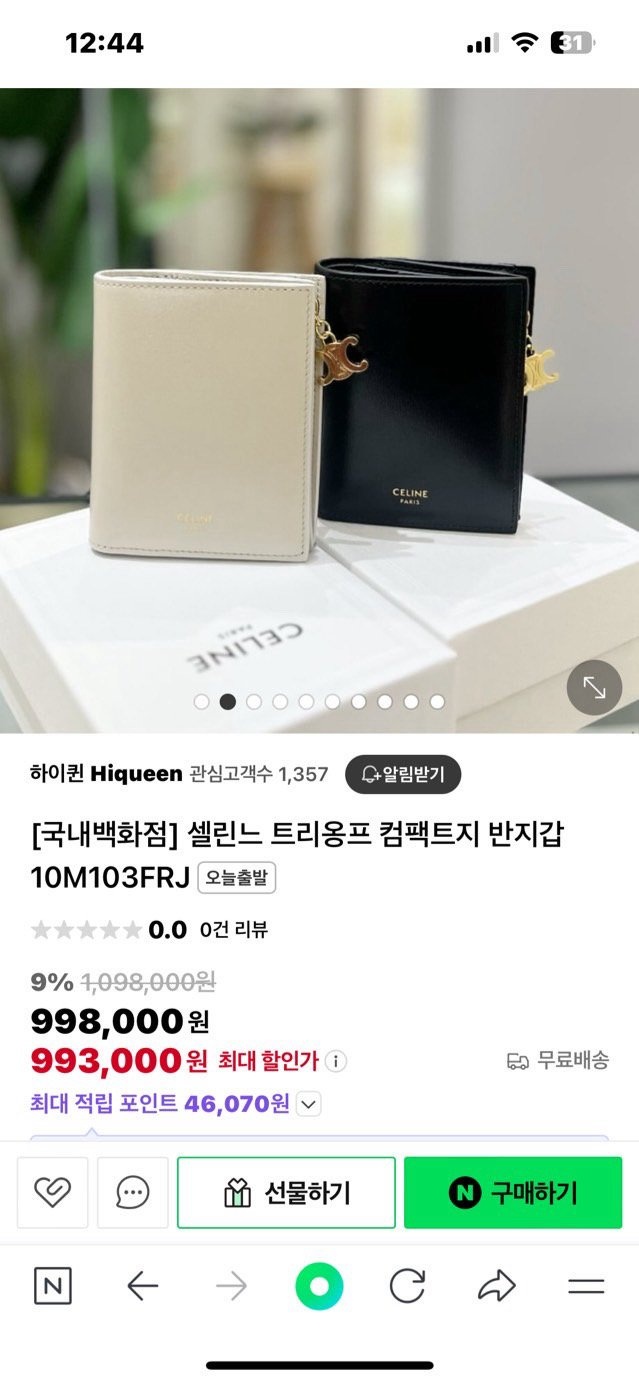639x1385 pixels.
Task: Open the 하이퀸 Hiqueen store page
Action: pyautogui.click(x=106, y=773)
